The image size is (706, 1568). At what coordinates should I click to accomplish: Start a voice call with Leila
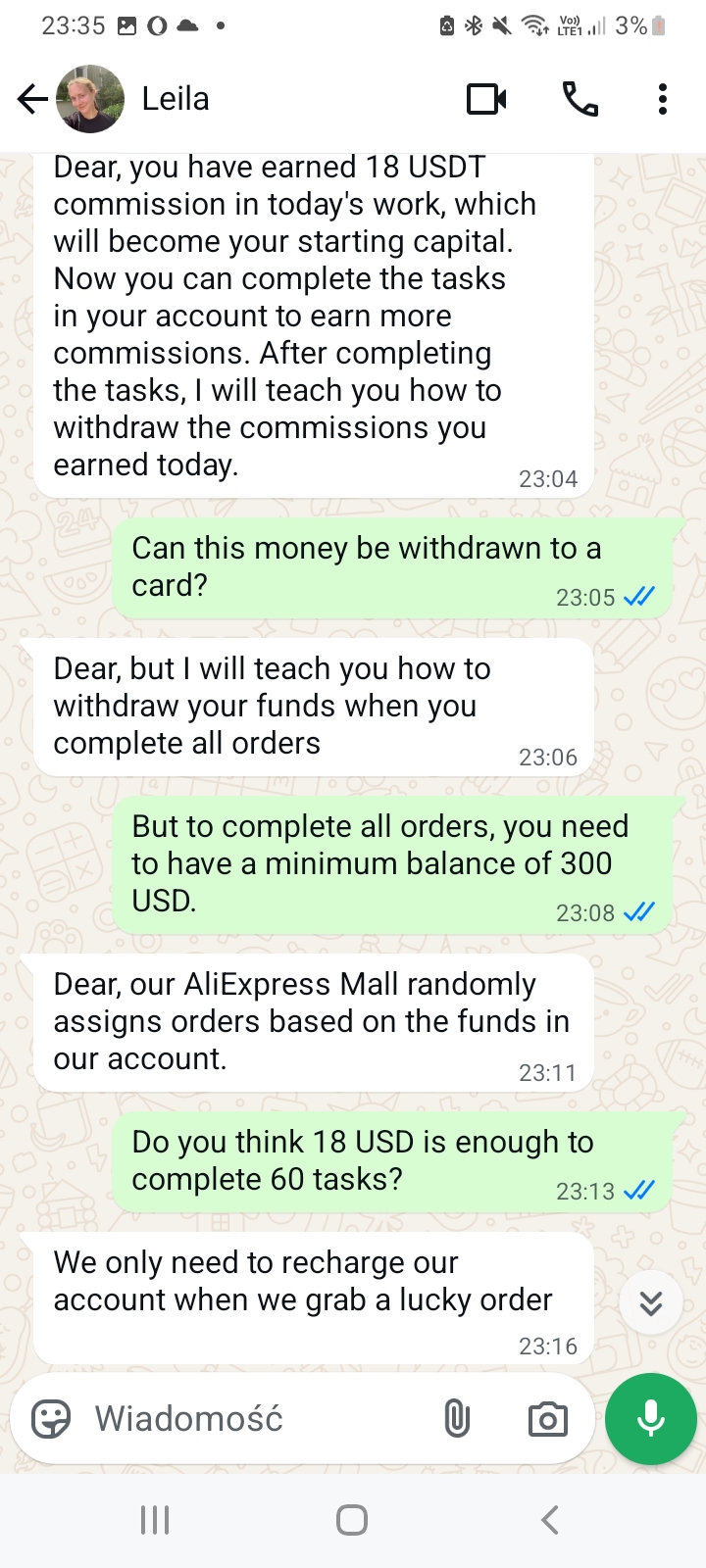580,99
